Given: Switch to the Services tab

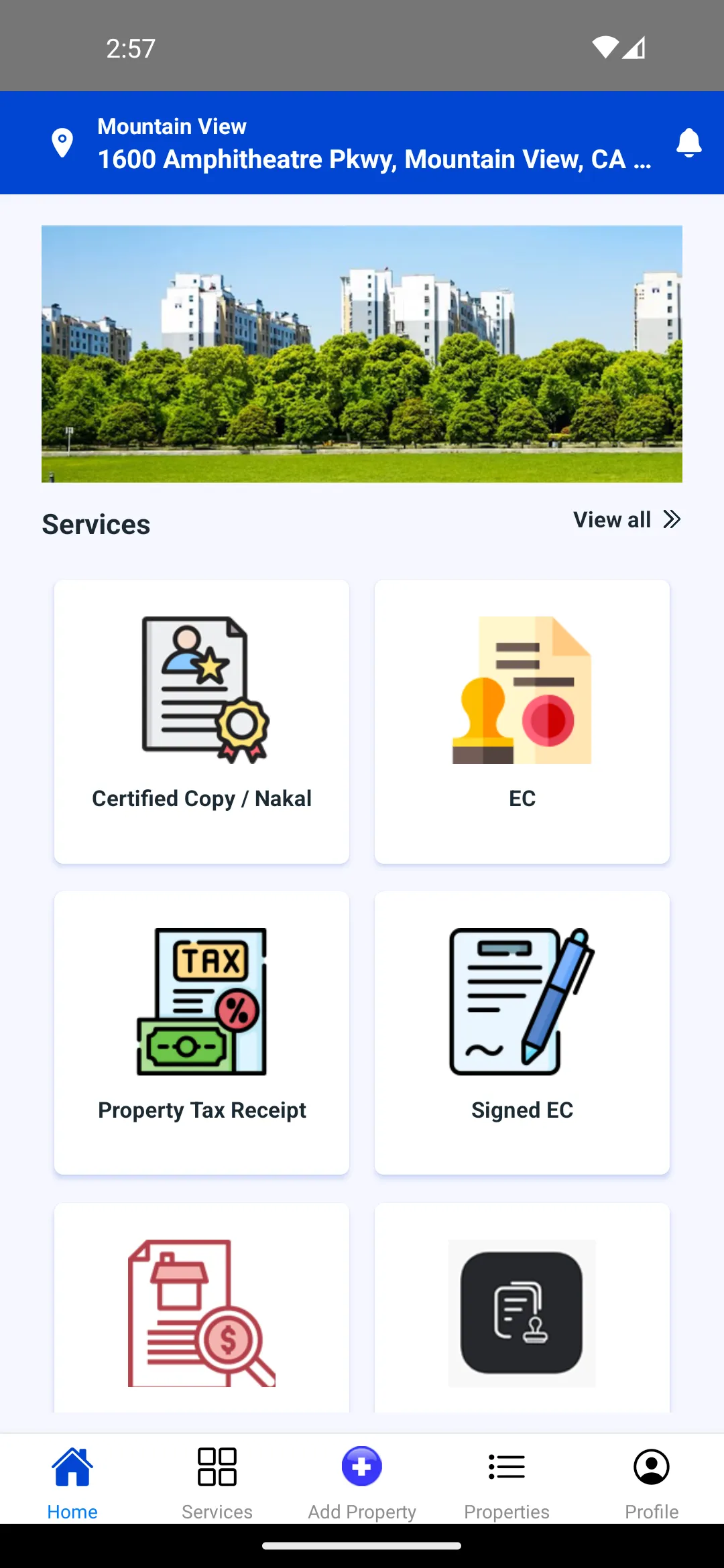Looking at the screenshot, I should tap(217, 1482).
